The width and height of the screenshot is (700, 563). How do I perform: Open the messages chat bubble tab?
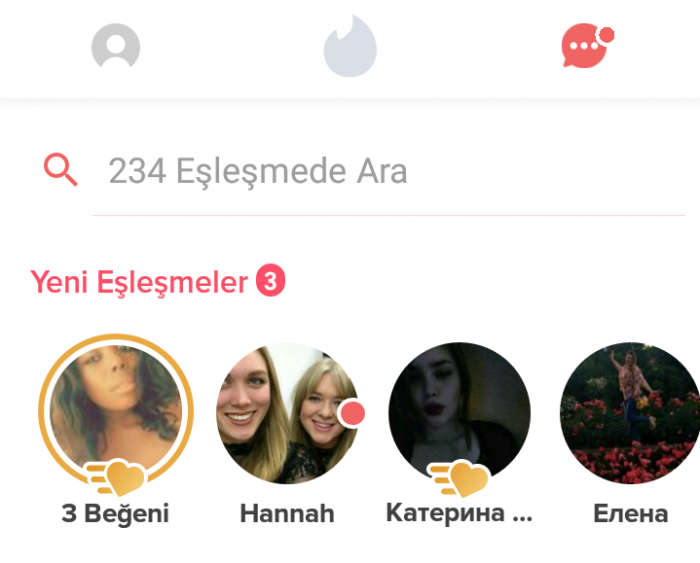584,47
